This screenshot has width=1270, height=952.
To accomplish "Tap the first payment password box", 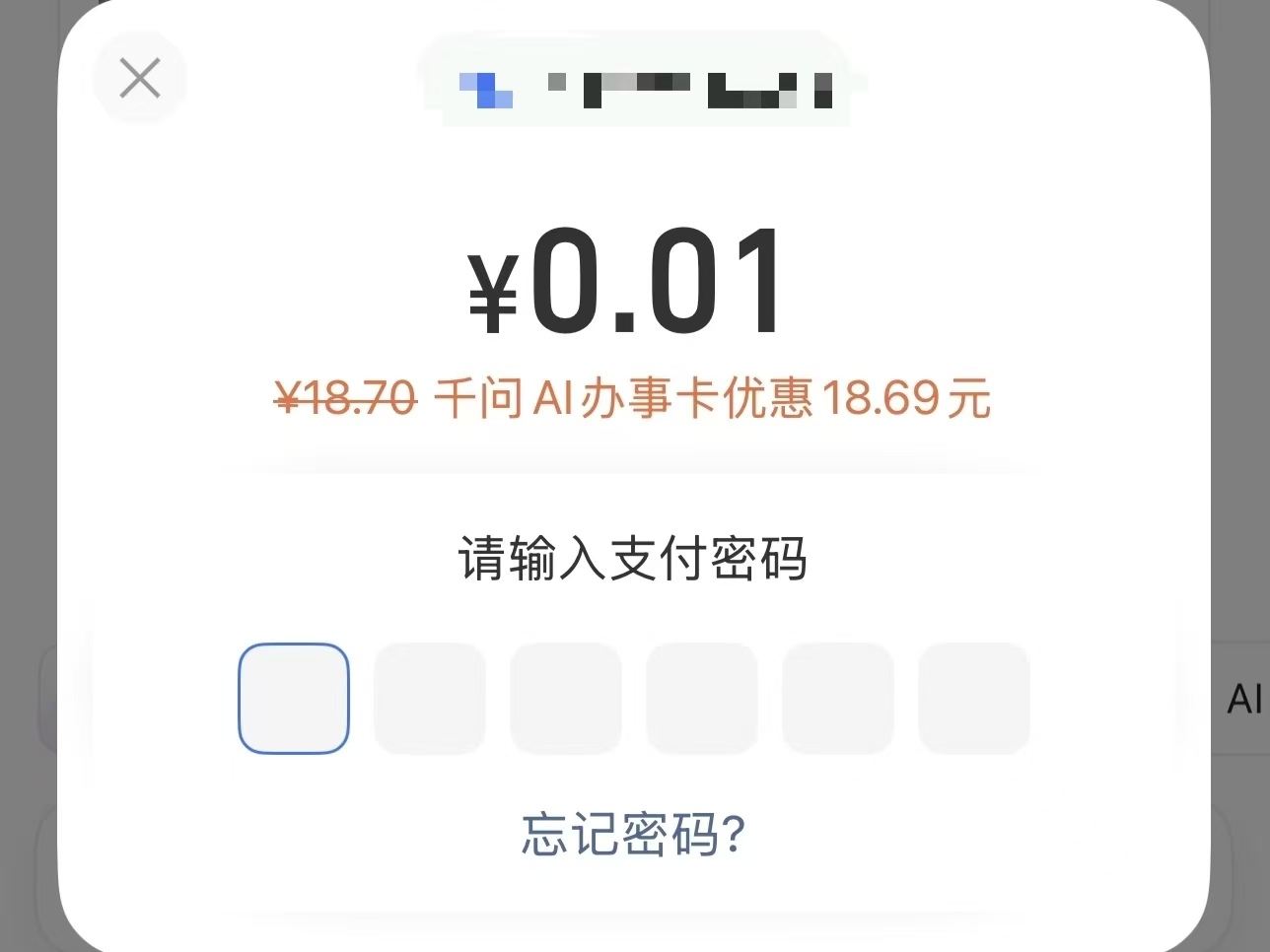I will tap(294, 698).
